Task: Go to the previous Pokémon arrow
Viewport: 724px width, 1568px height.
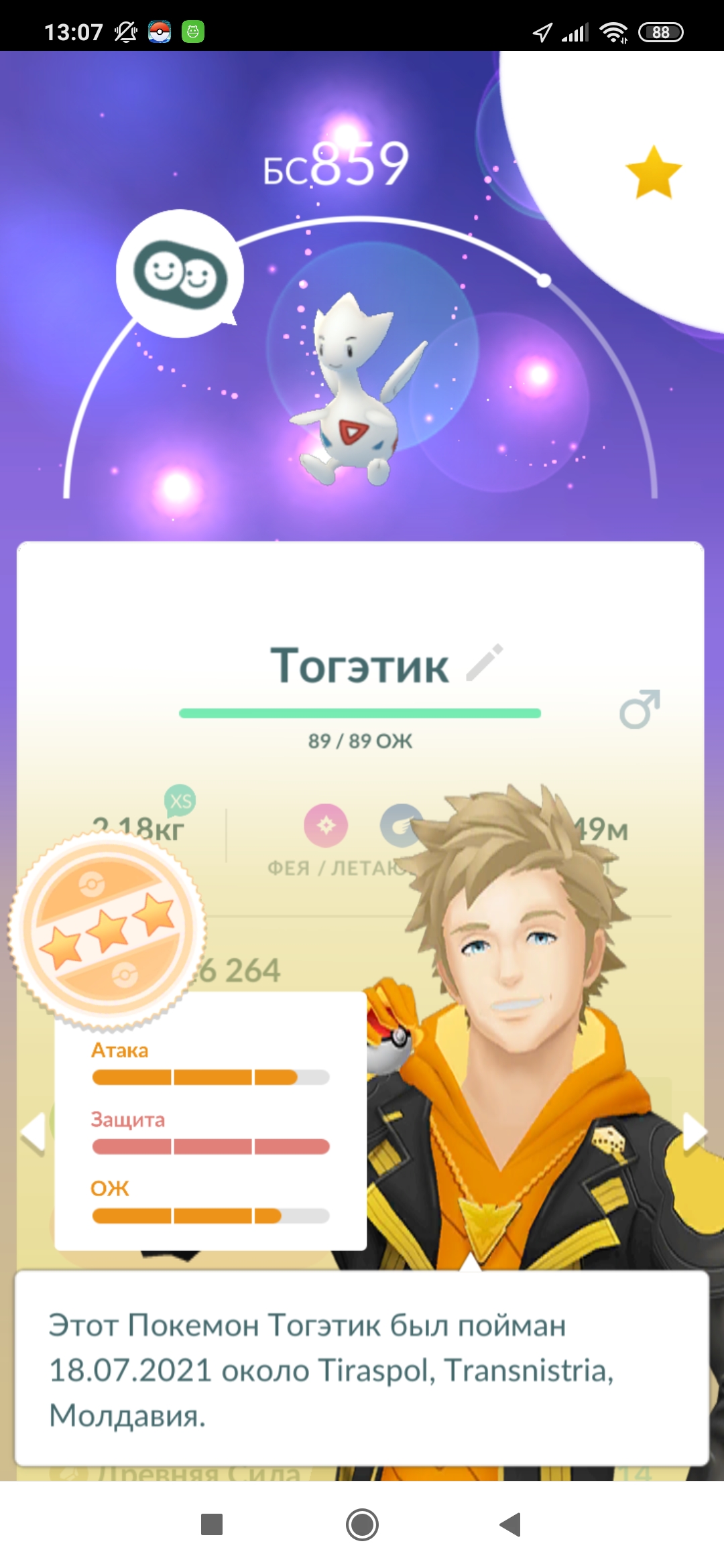Action: point(33,1132)
